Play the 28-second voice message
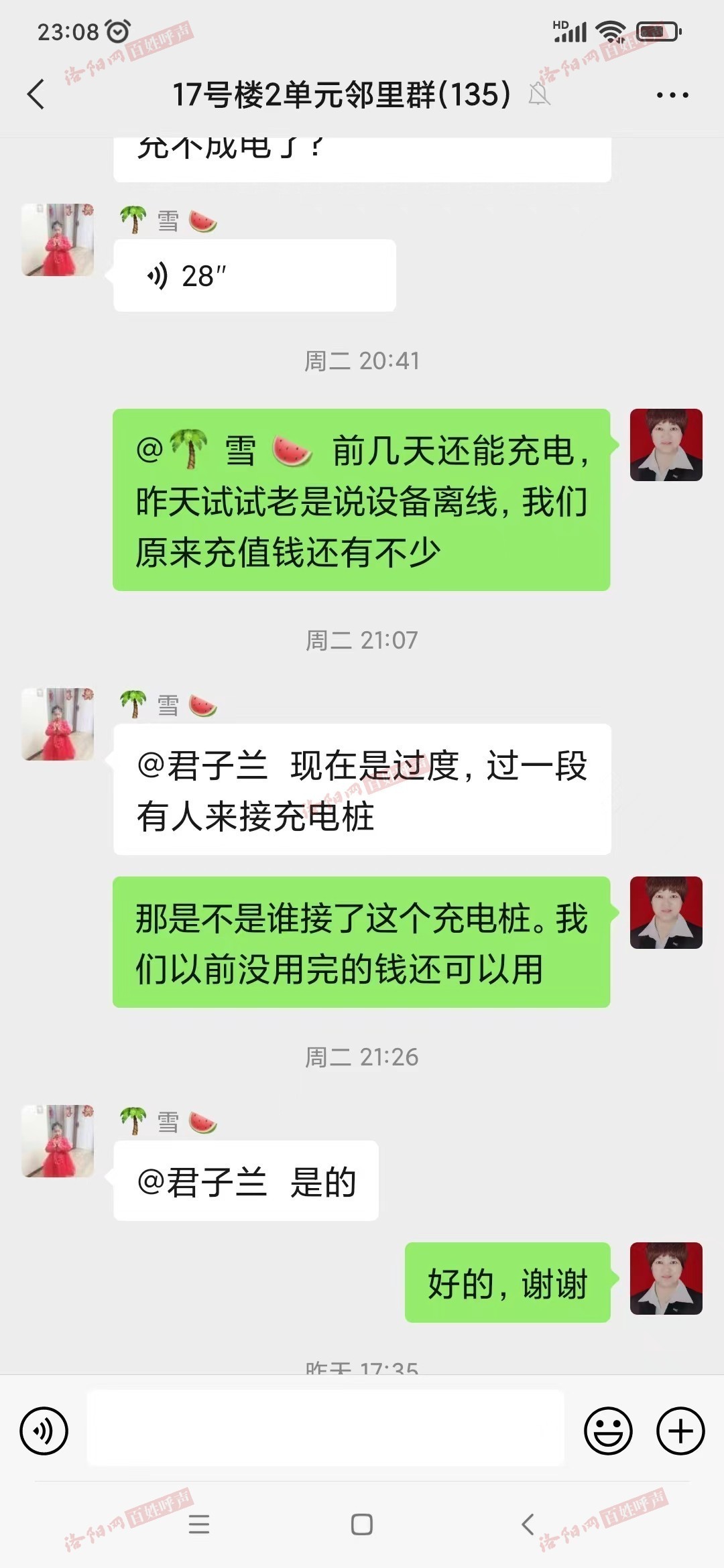Viewport: 724px width, 1568px height. click(x=254, y=275)
